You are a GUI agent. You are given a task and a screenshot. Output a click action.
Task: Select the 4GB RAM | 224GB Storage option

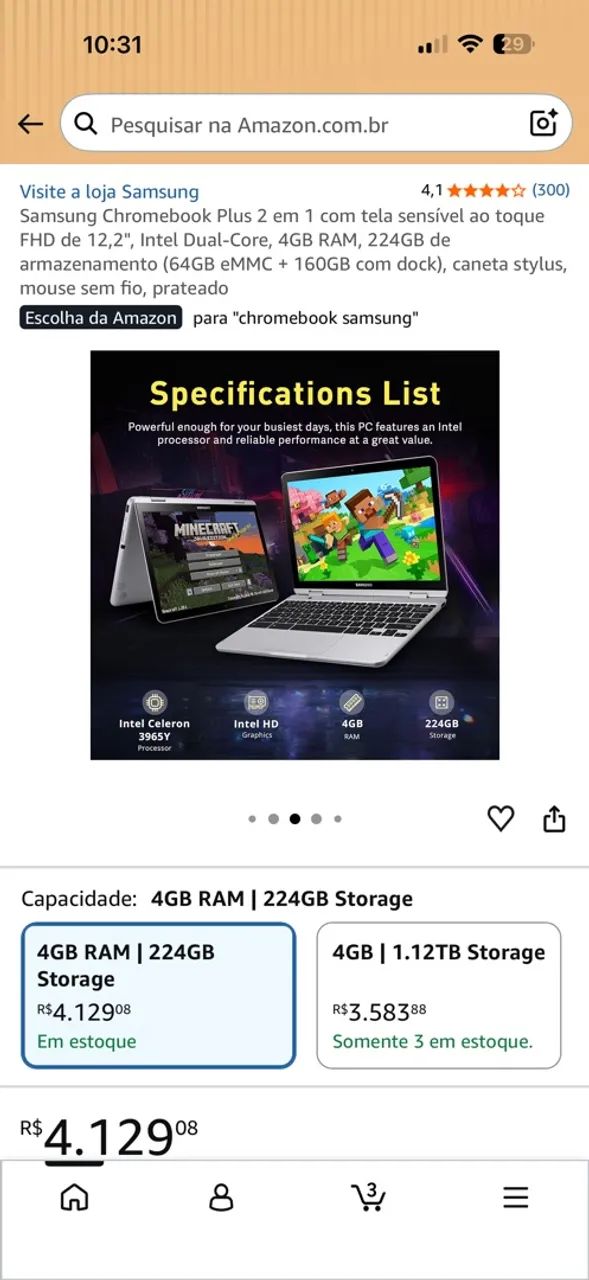click(x=159, y=995)
